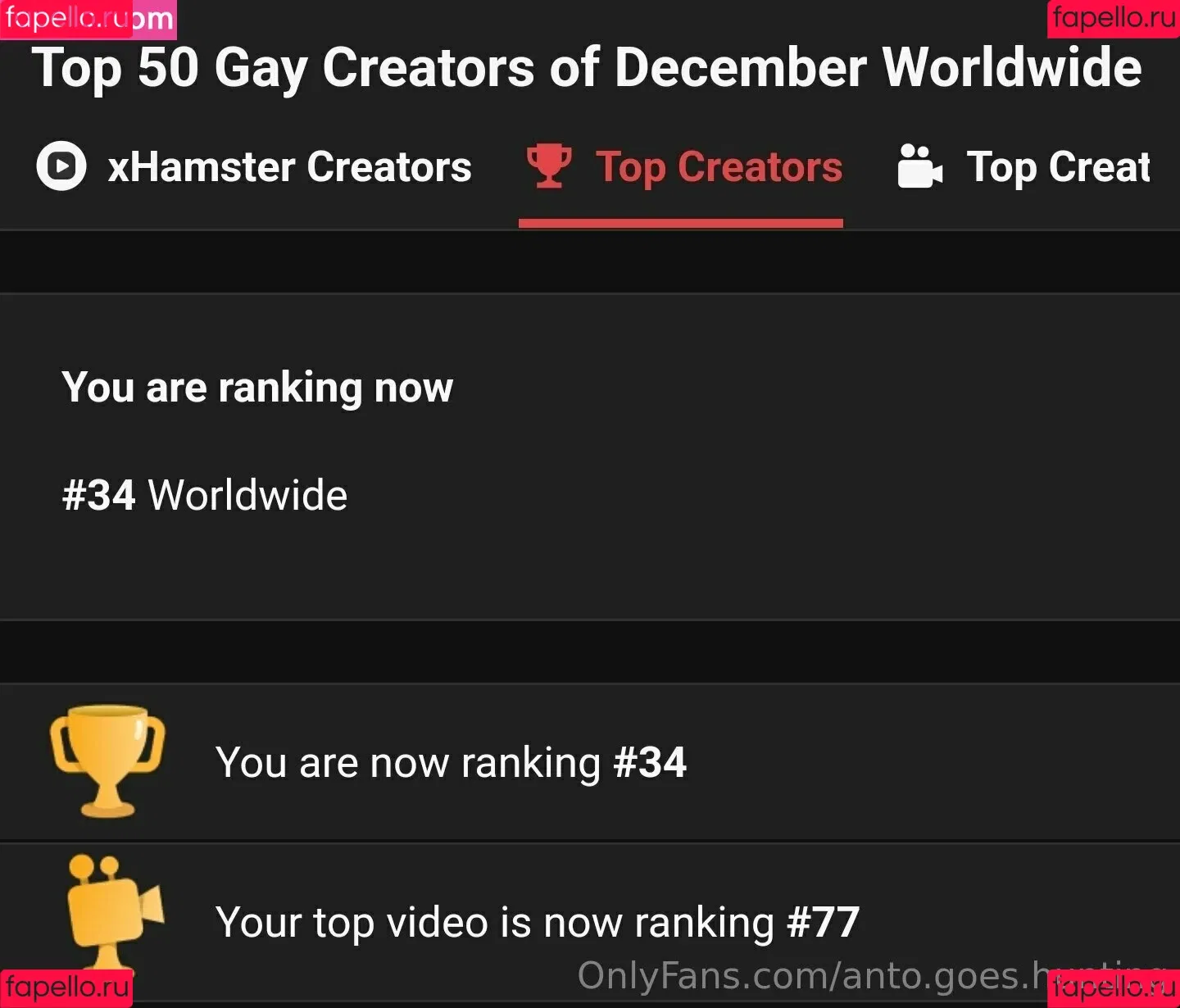
Task: Open the 'Your top video is now ranking #77' row
Action: click(537, 922)
